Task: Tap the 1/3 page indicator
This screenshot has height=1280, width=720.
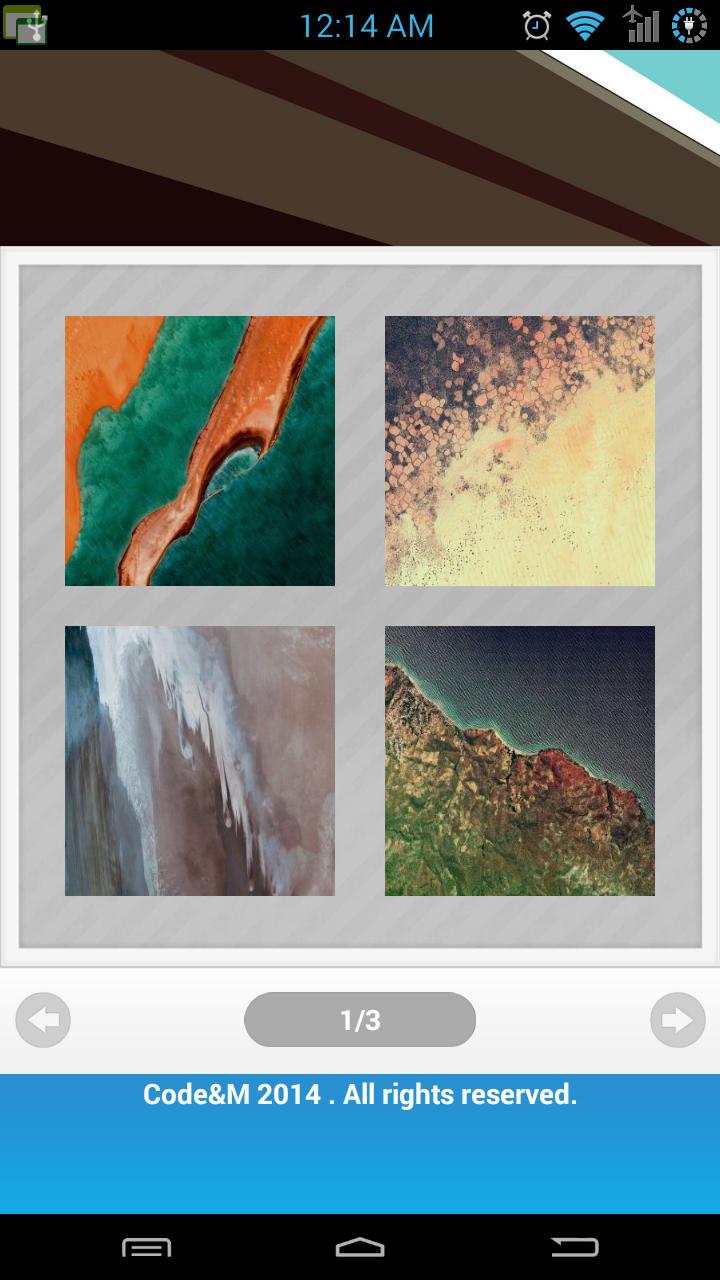Action: 360,1019
